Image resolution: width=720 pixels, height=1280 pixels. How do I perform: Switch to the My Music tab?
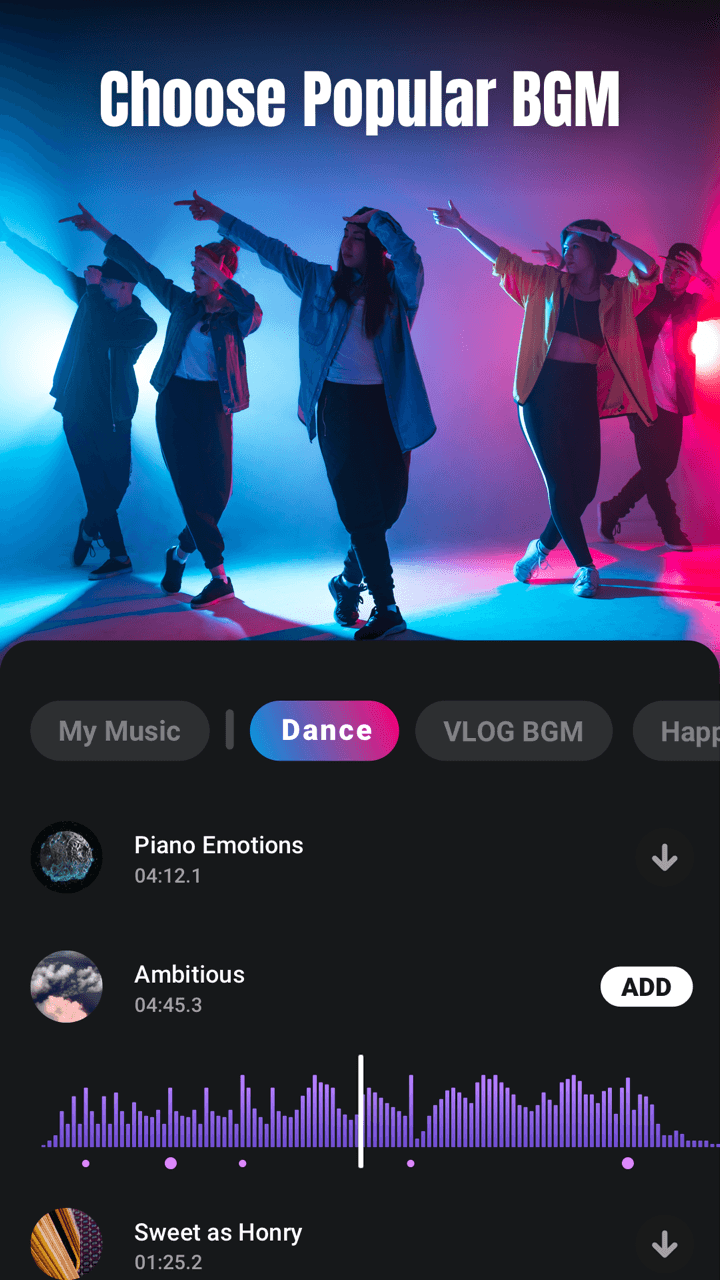point(119,731)
